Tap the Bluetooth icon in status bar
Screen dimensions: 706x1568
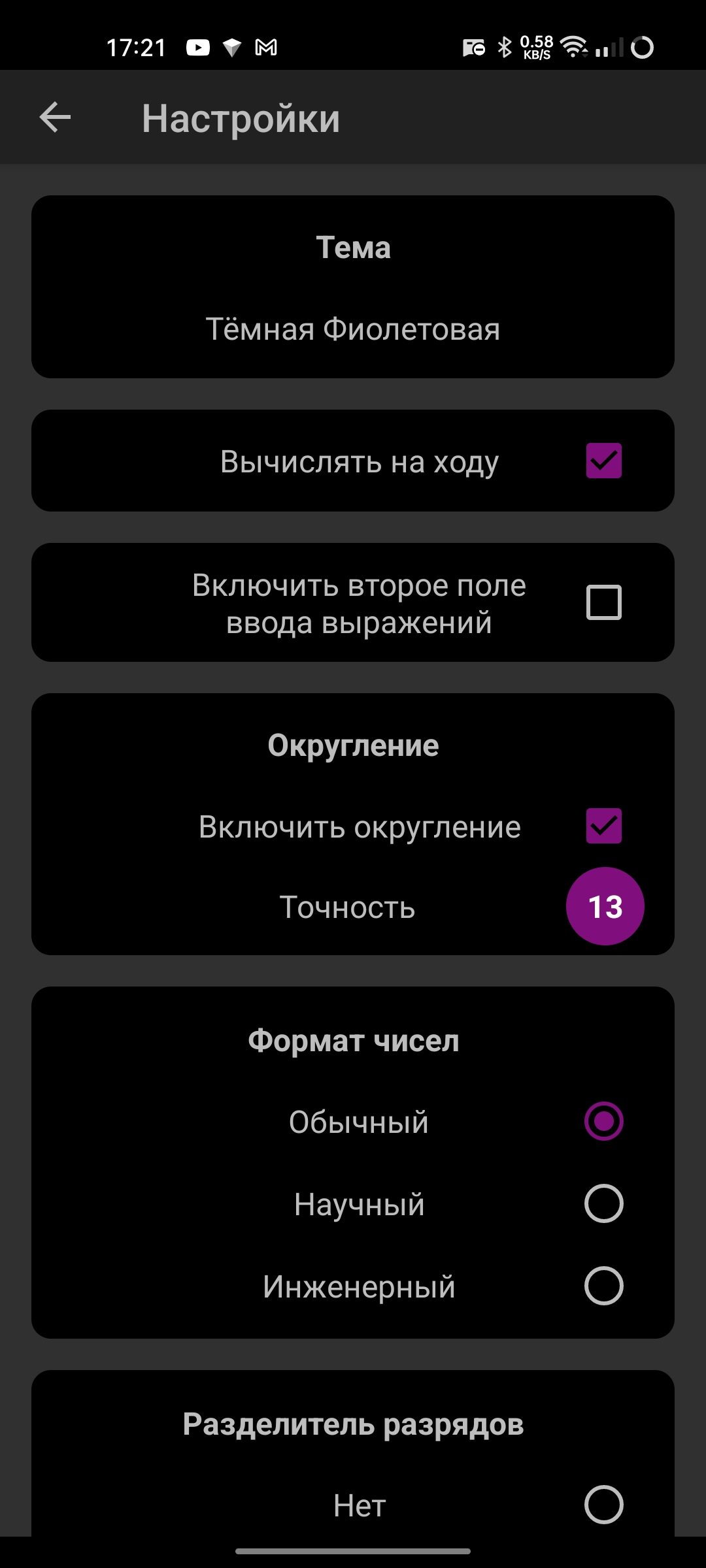coord(503,46)
